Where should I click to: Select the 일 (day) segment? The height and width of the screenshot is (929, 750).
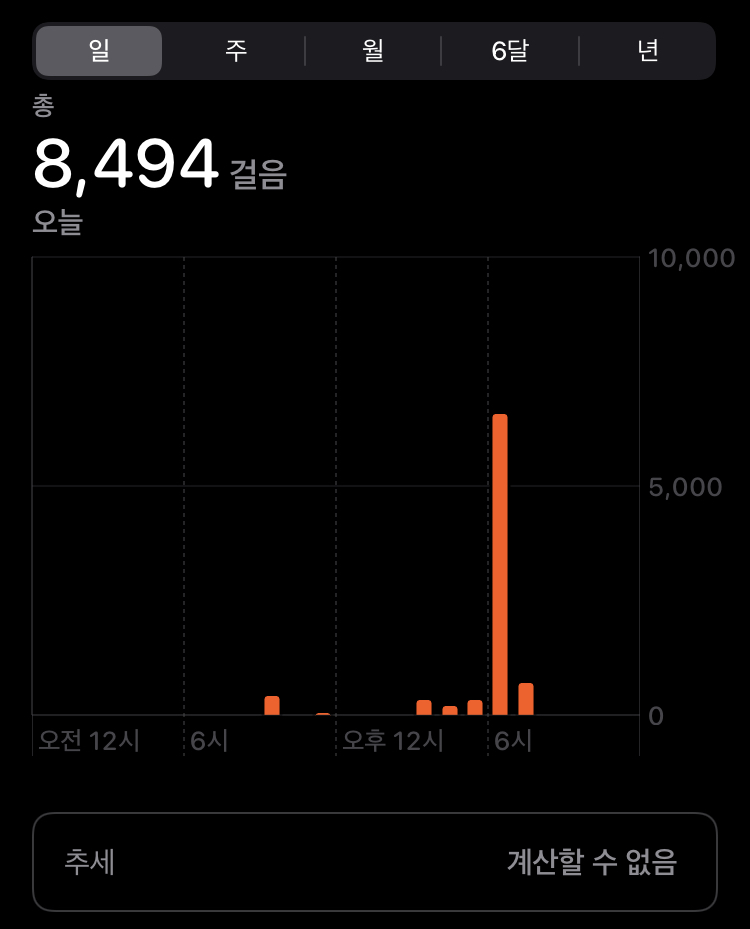[x=99, y=51]
